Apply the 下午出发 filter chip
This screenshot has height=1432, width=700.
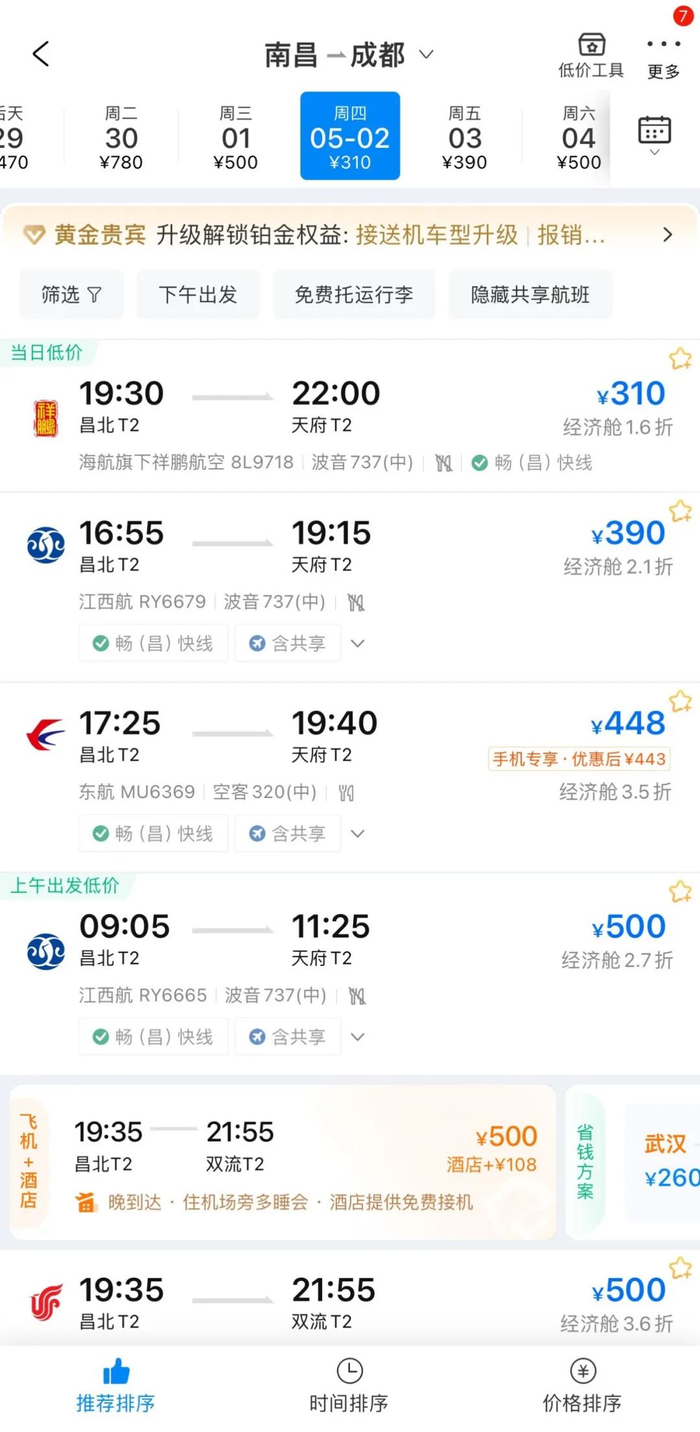click(x=198, y=295)
